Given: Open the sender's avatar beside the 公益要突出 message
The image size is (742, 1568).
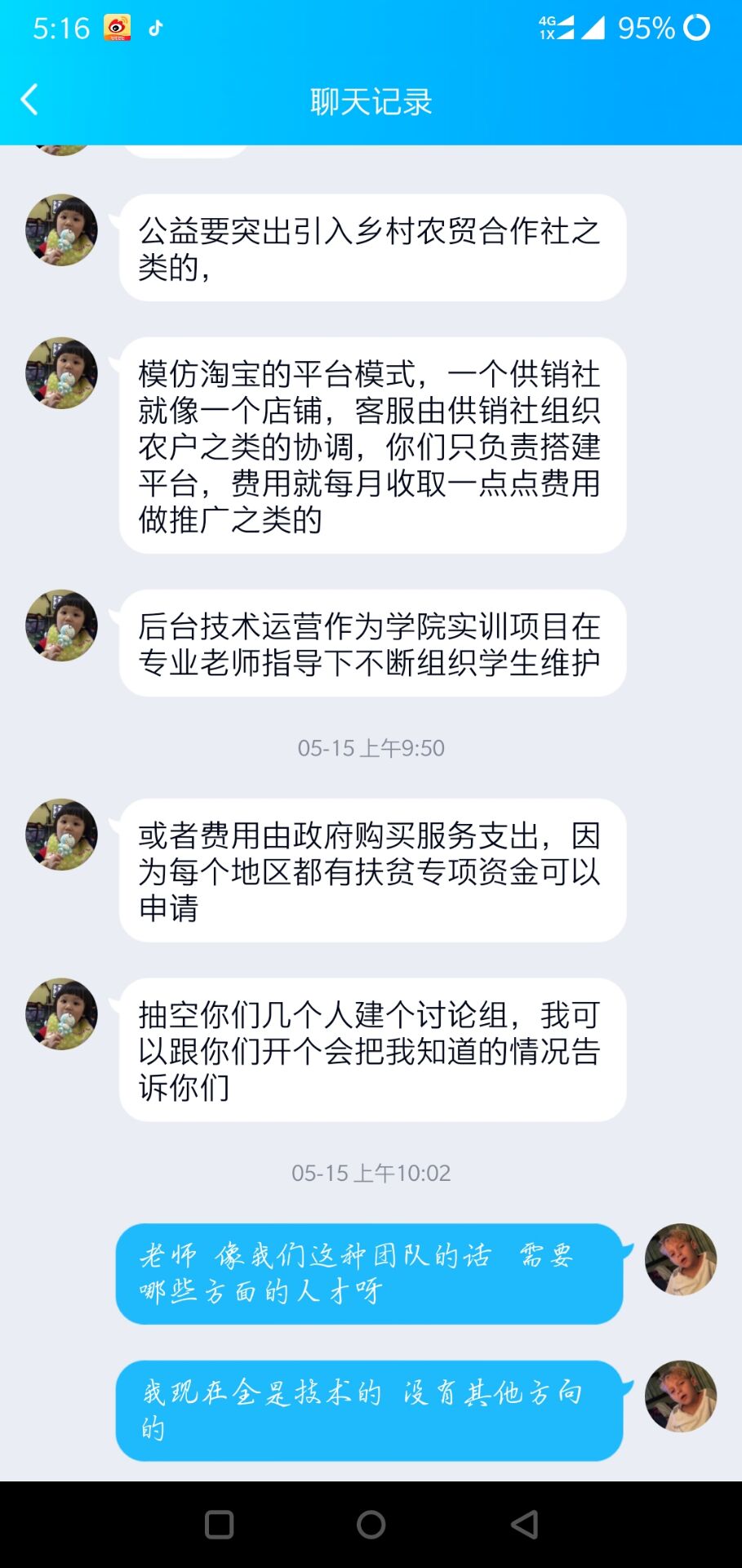Looking at the screenshot, I should [x=61, y=229].
